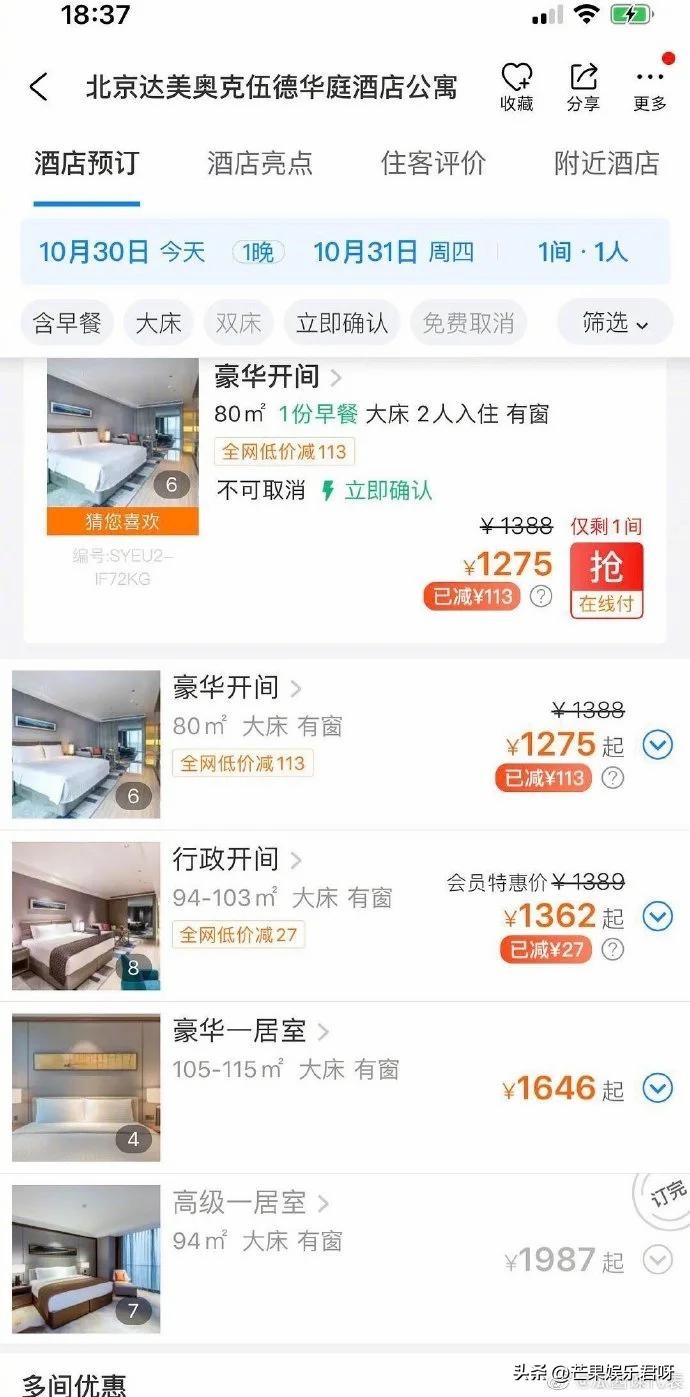Image resolution: width=690 pixels, height=1397 pixels.
Task: Switch to the 住客评价 tab
Action: [x=433, y=163]
